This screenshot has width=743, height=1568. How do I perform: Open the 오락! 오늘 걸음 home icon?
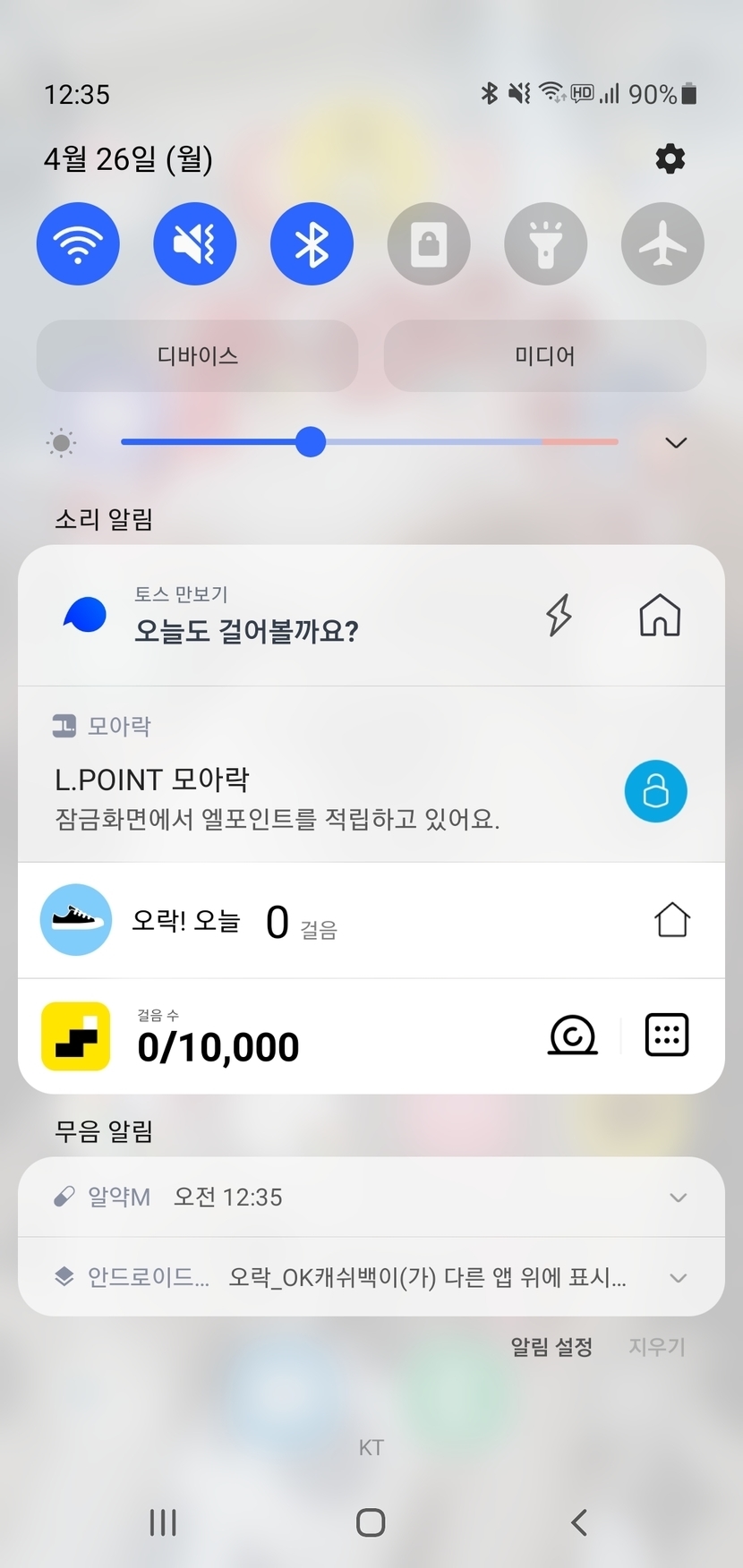[x=671, y=920]
